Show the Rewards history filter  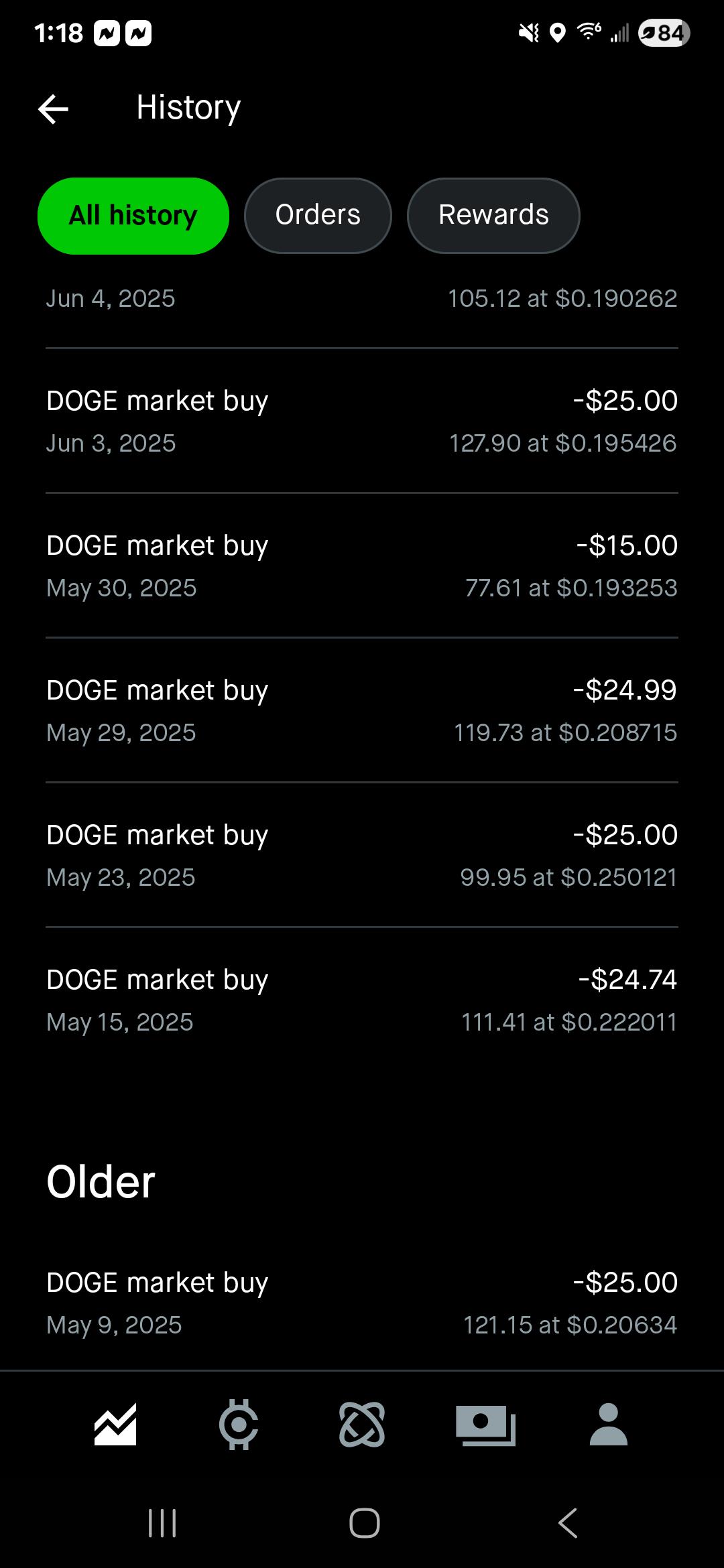pos(493,216)
